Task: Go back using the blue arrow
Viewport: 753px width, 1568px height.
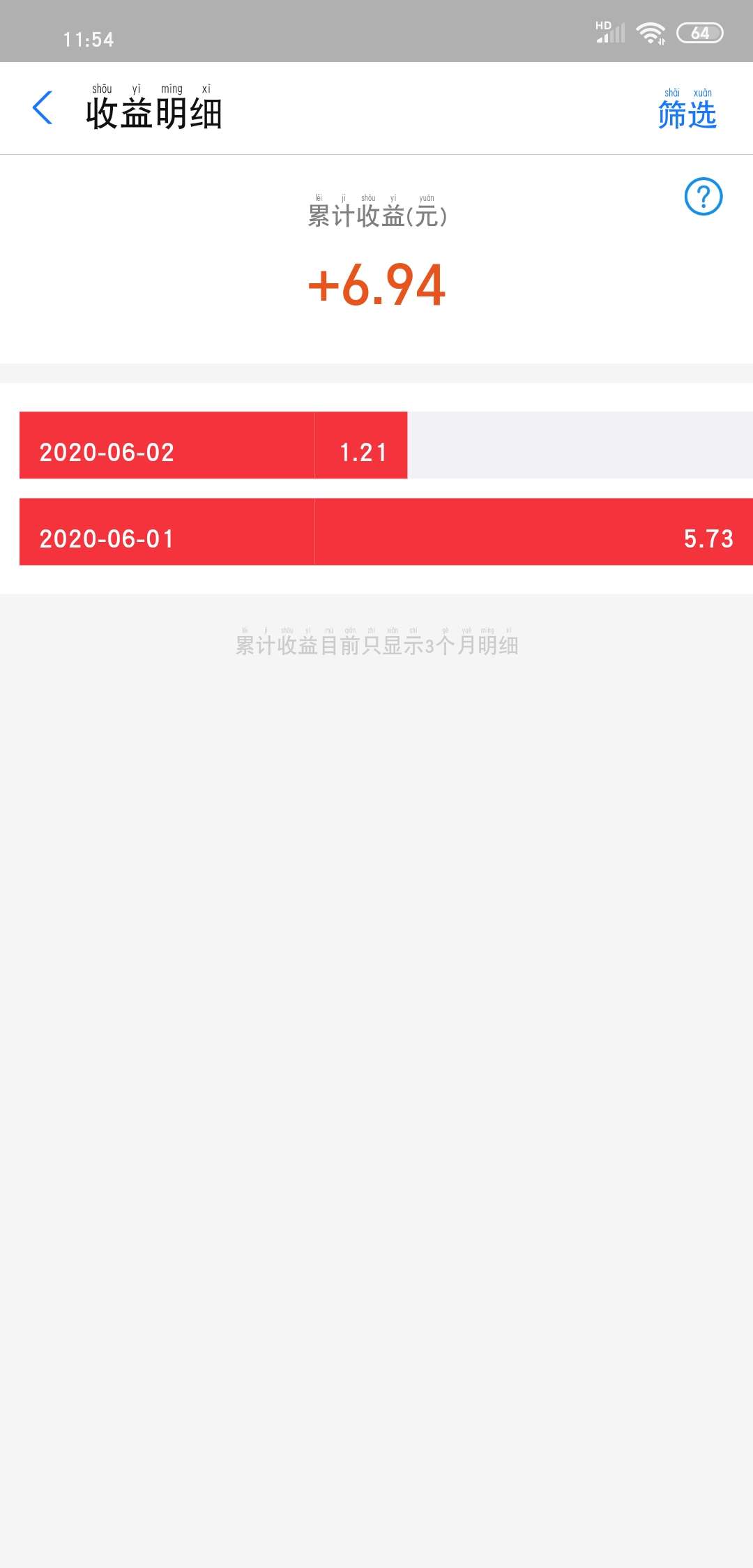Action: point(43,108)
